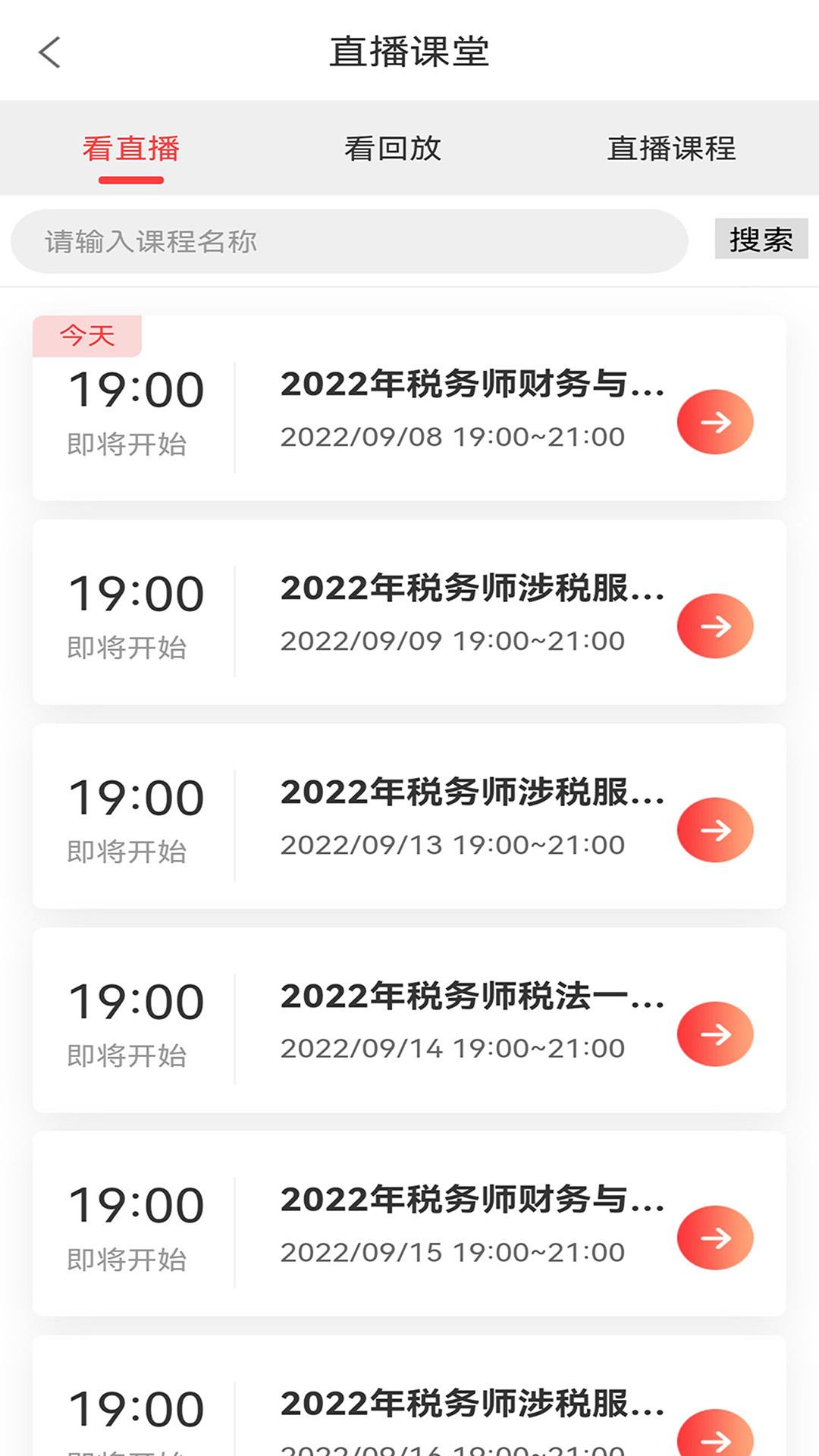This screenshot has height=1456, width=819.
Task: Select the 看直播 tab
Action: (131, 149)
